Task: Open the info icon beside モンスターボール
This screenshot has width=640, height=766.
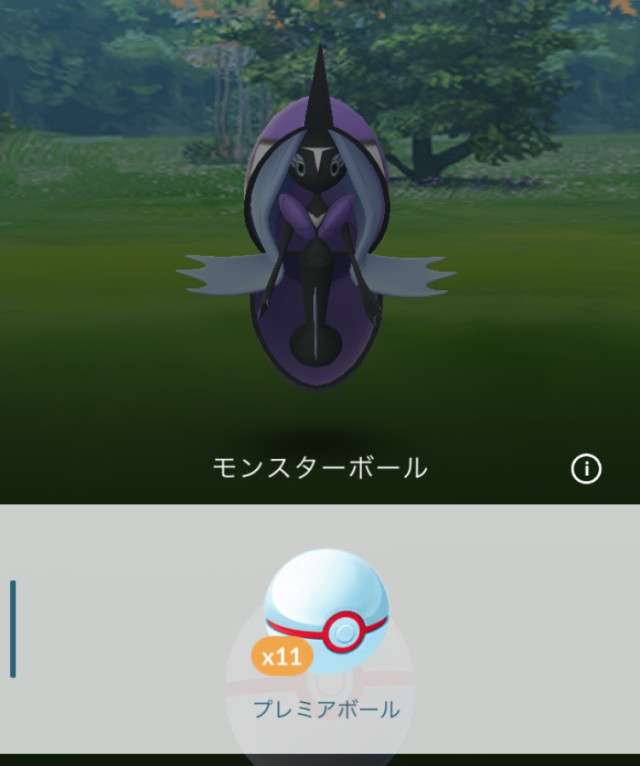Action: tap(586, 469)
